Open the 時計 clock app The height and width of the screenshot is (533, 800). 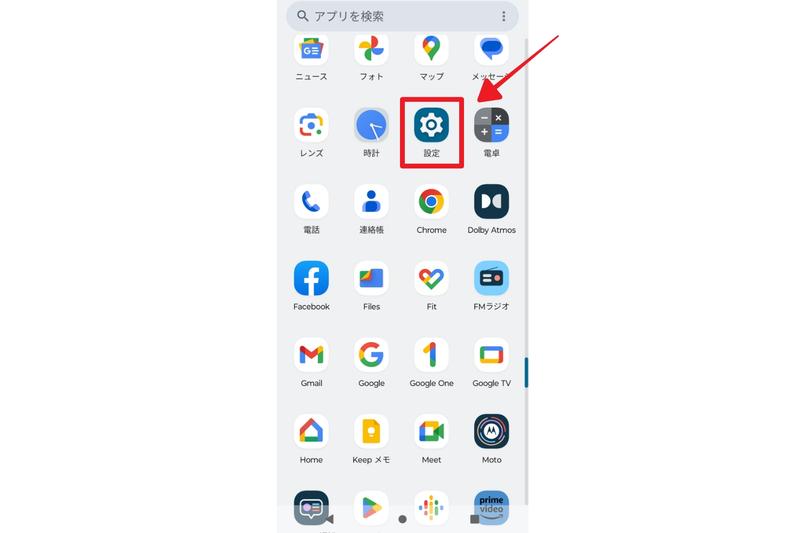[371, 126]
